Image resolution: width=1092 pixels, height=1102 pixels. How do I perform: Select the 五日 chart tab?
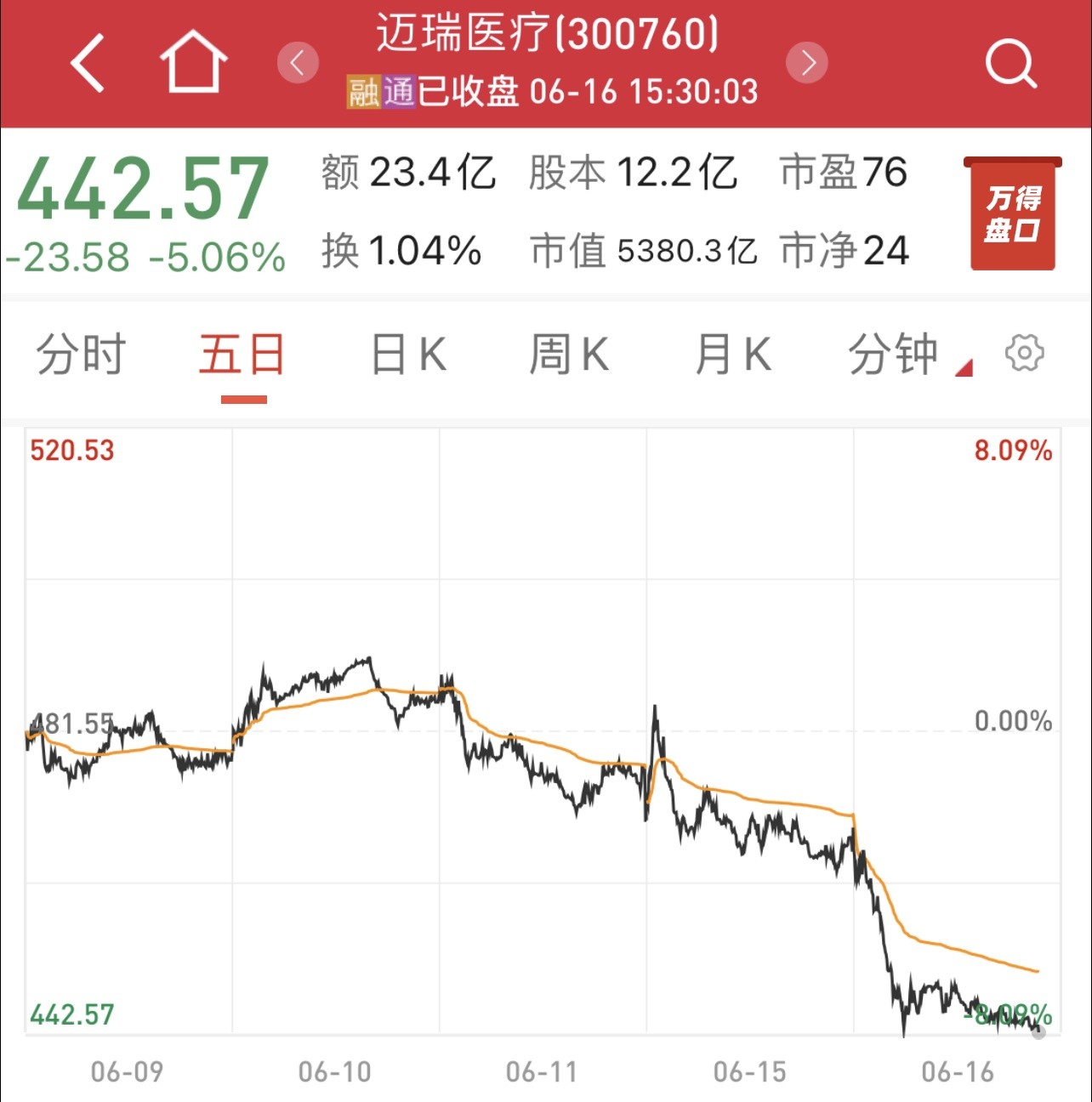[242, 354]
